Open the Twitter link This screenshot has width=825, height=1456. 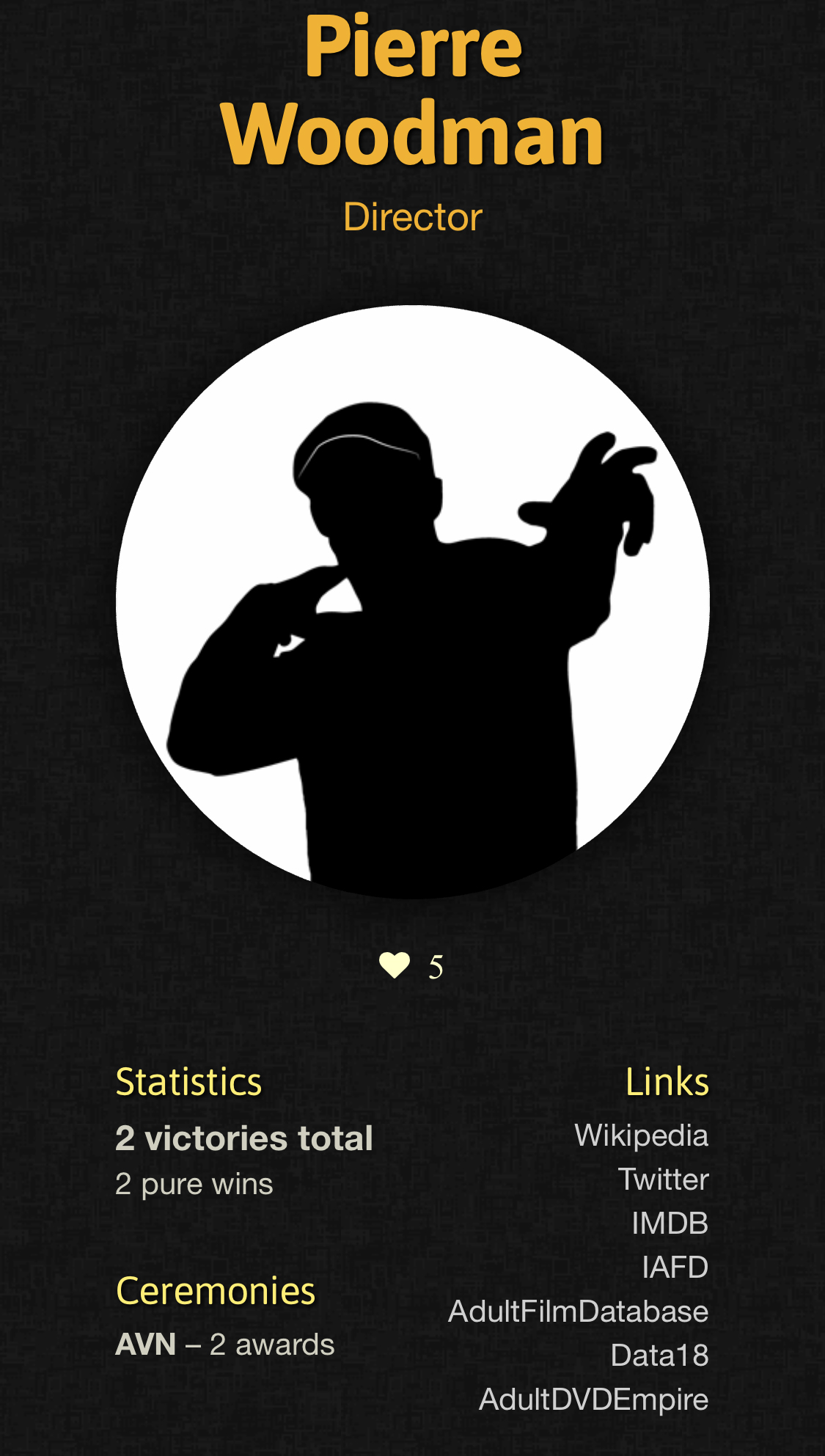click(x=663, y=1179)
